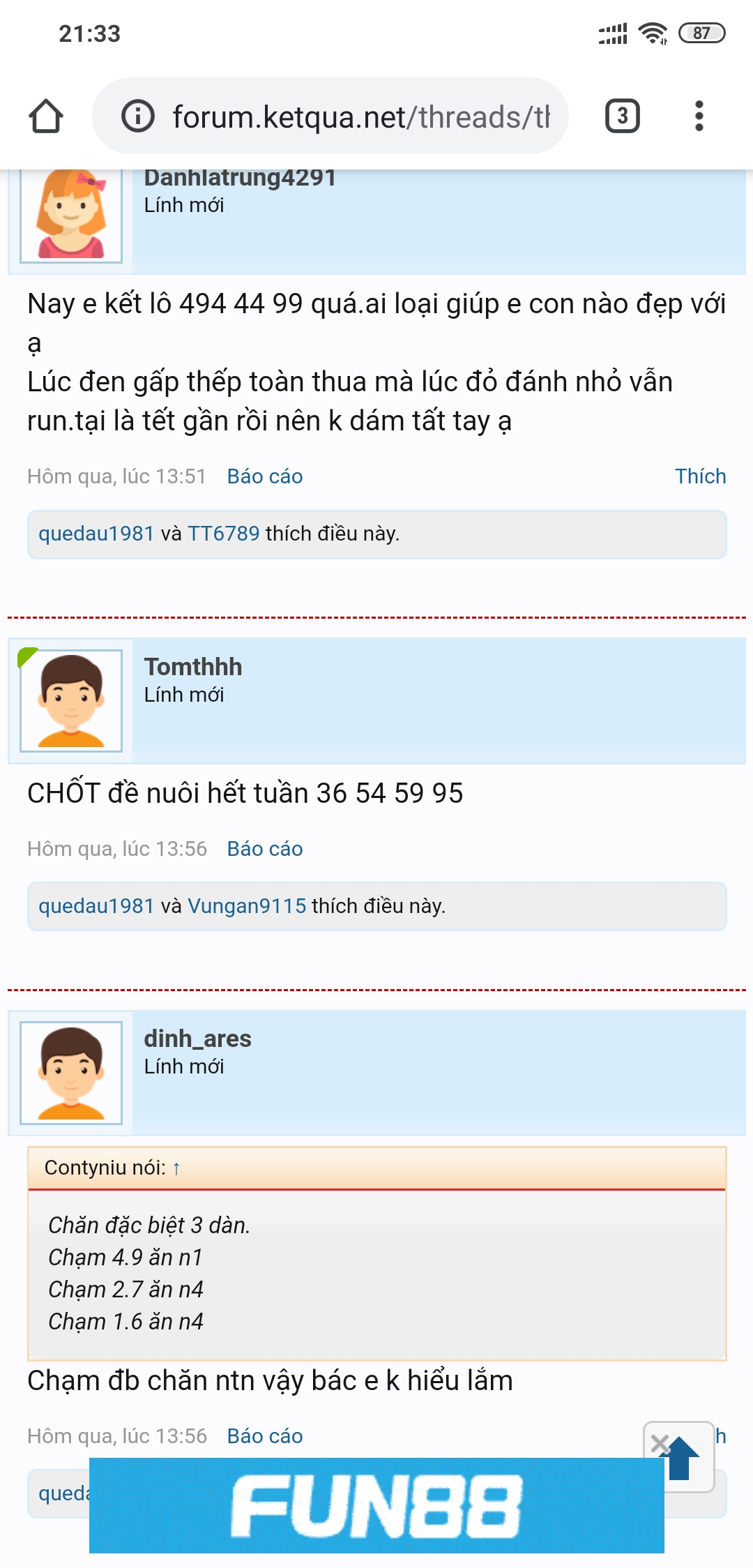Open TT6789's profile link
Image resolution: width=753 pixels, height=1568 pixels.
[223, 534]
